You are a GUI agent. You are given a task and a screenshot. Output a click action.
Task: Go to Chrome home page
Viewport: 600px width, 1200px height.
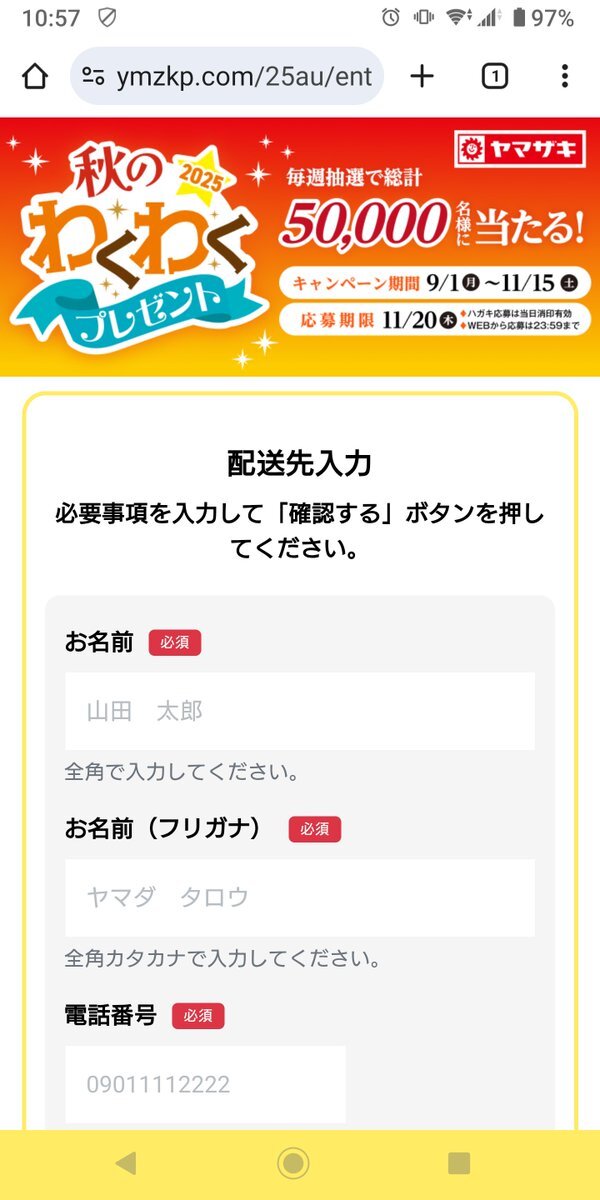pos(35,77)
